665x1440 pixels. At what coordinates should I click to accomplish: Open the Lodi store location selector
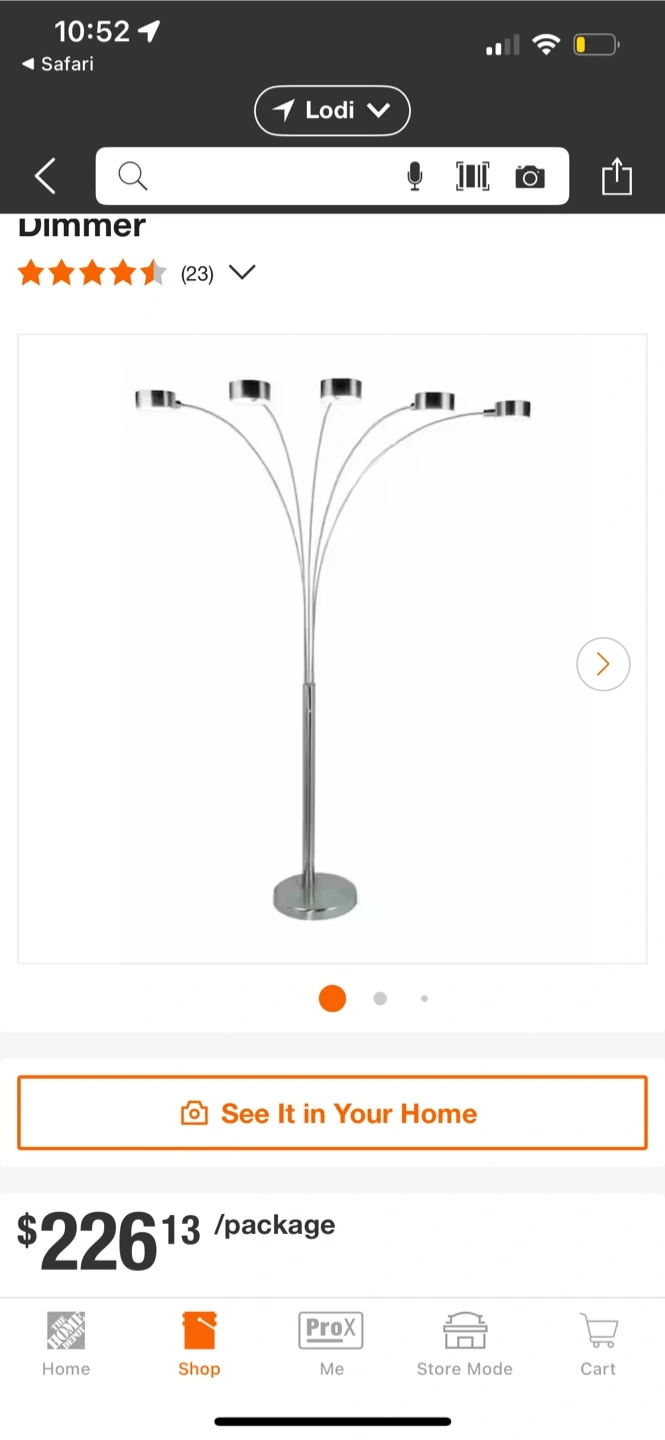(x=332, y=110)
